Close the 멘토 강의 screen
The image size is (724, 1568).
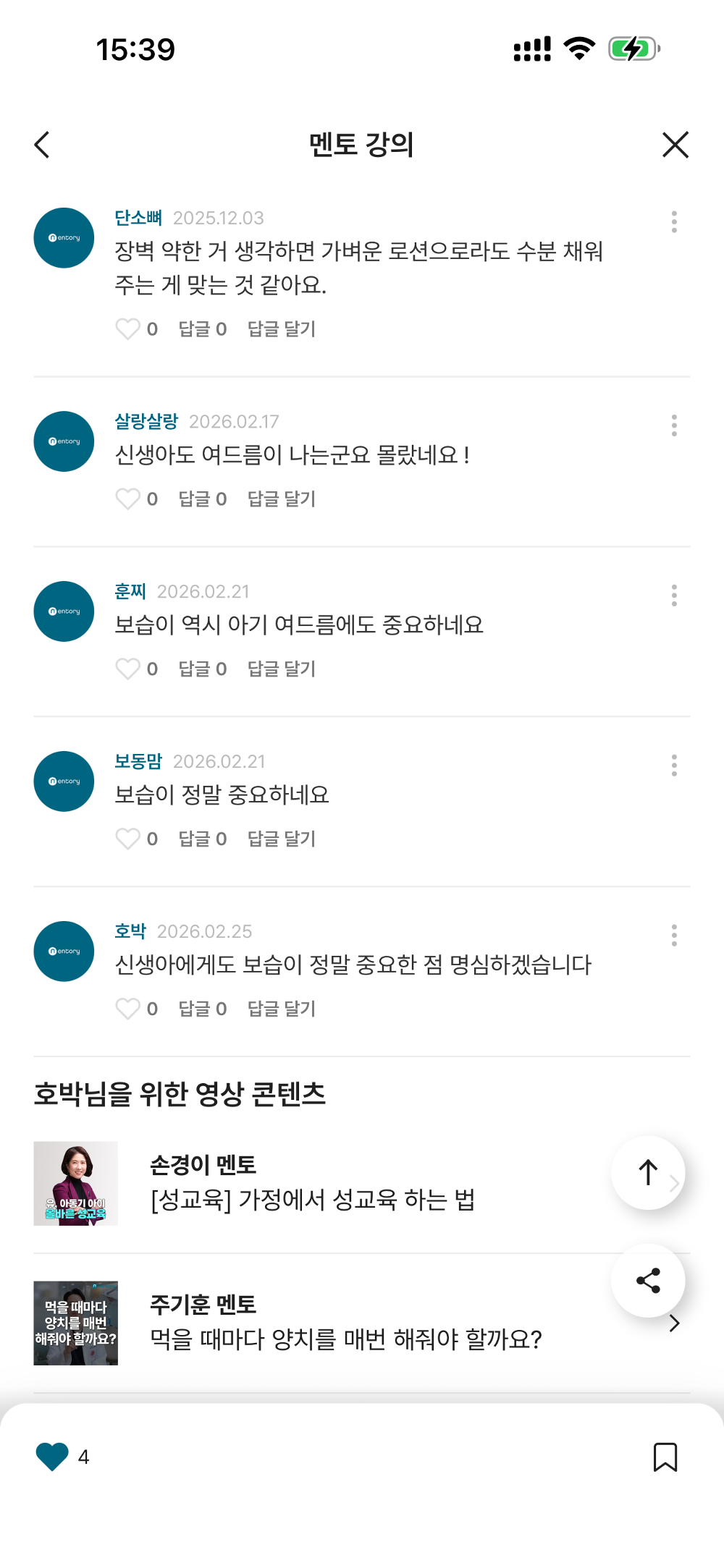(675, 145)
